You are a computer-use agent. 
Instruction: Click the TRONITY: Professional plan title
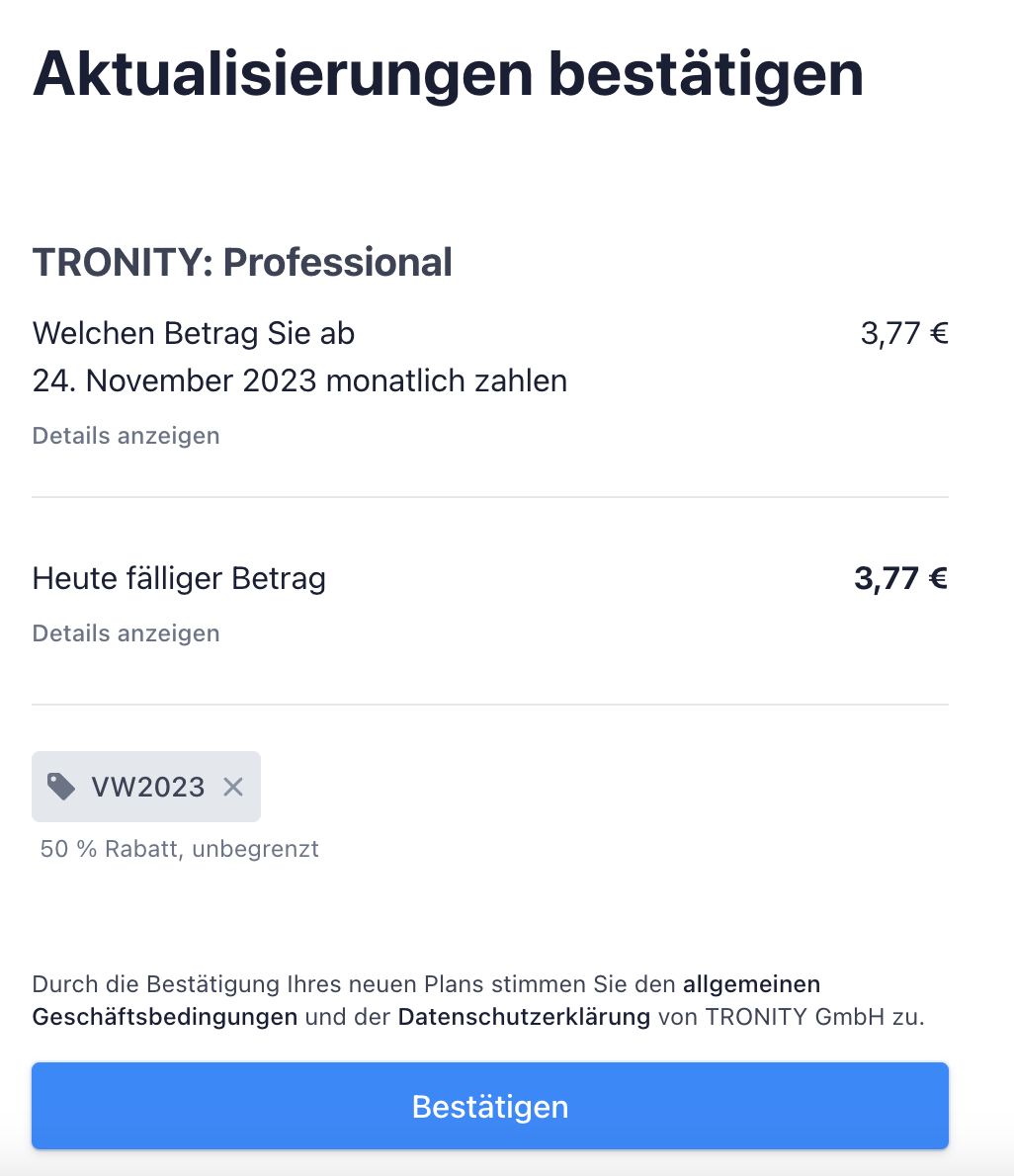(242, 262)
